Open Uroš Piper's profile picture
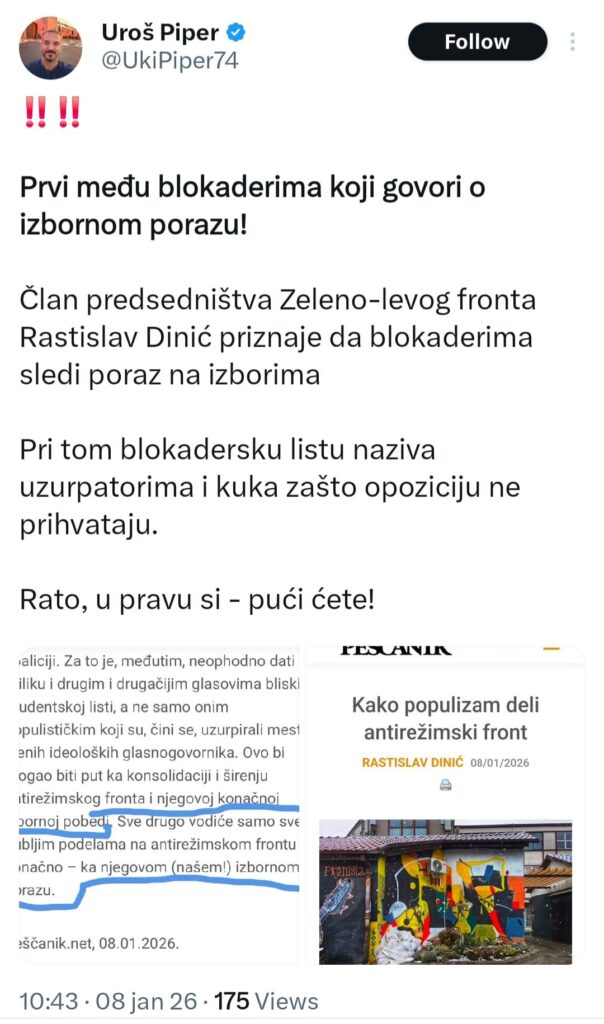The image size is (604, 1024). pyautogui.click(x=51, y=47)
